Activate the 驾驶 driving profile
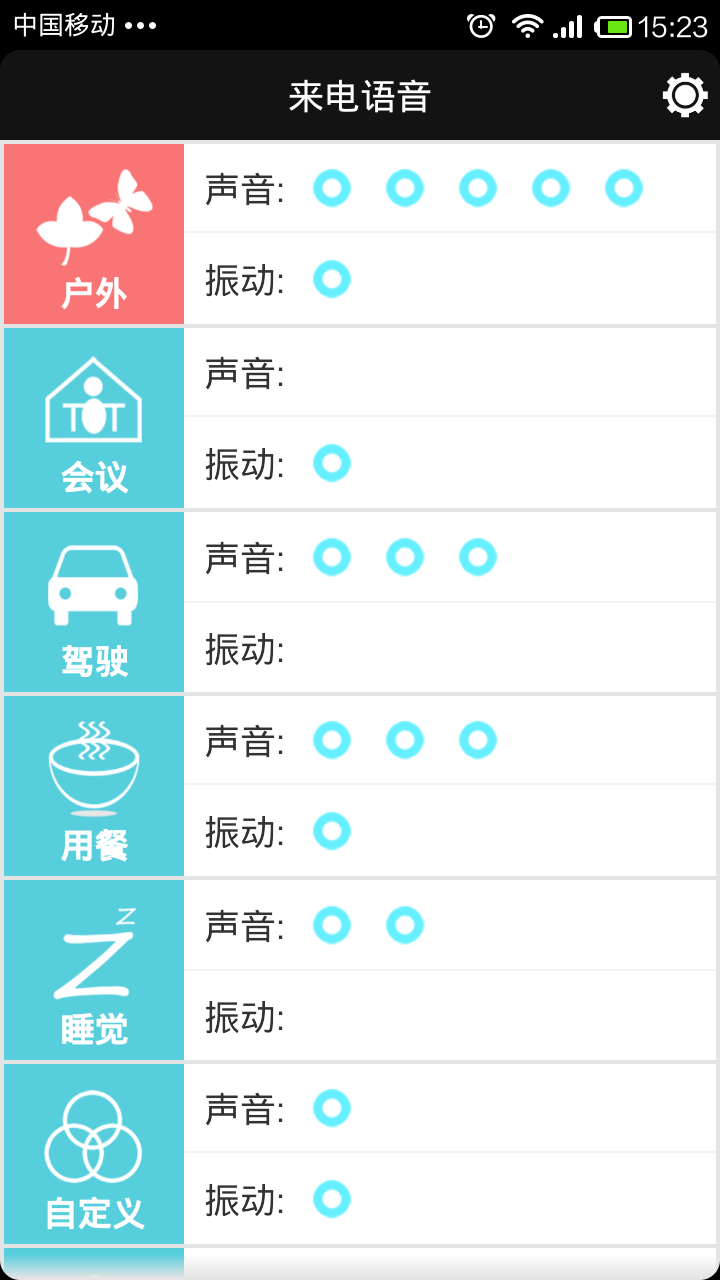 [x=94, y=602]
